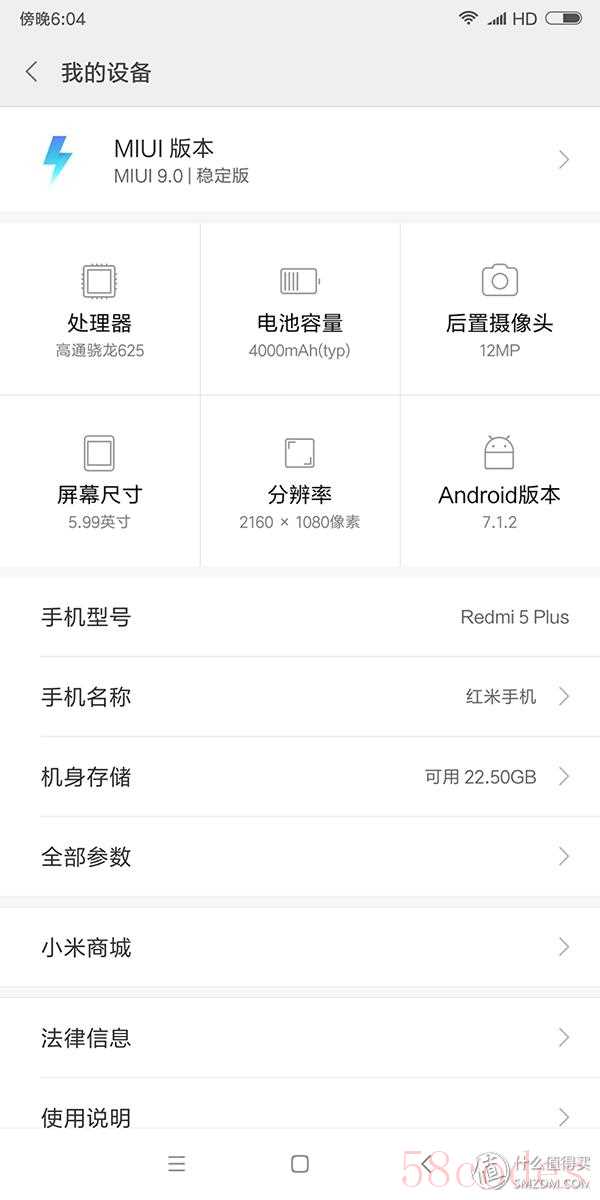Open MIUI 版本 details

click(300, 160)
